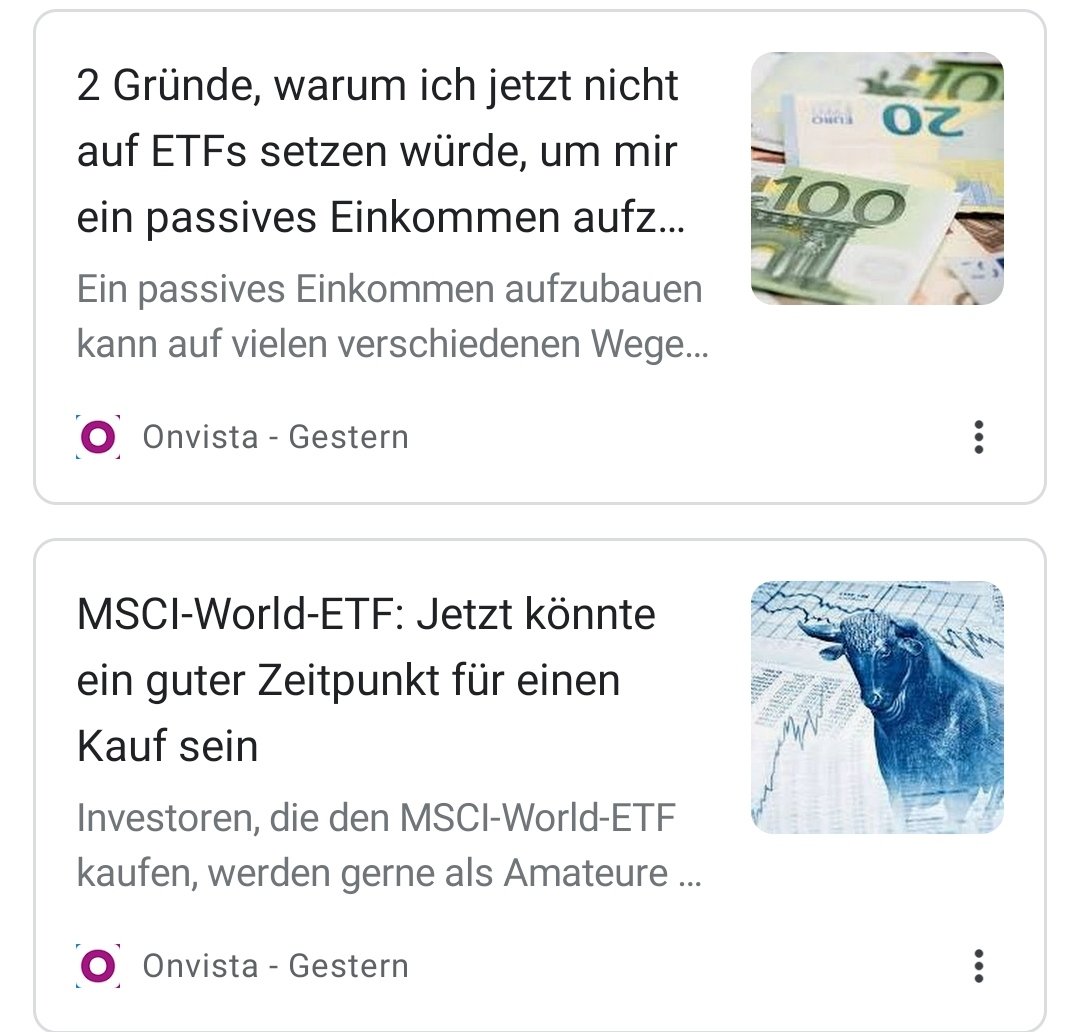Open the article about passive income and ETFs
1080x1032 pixels.
[x=380, y=154]
